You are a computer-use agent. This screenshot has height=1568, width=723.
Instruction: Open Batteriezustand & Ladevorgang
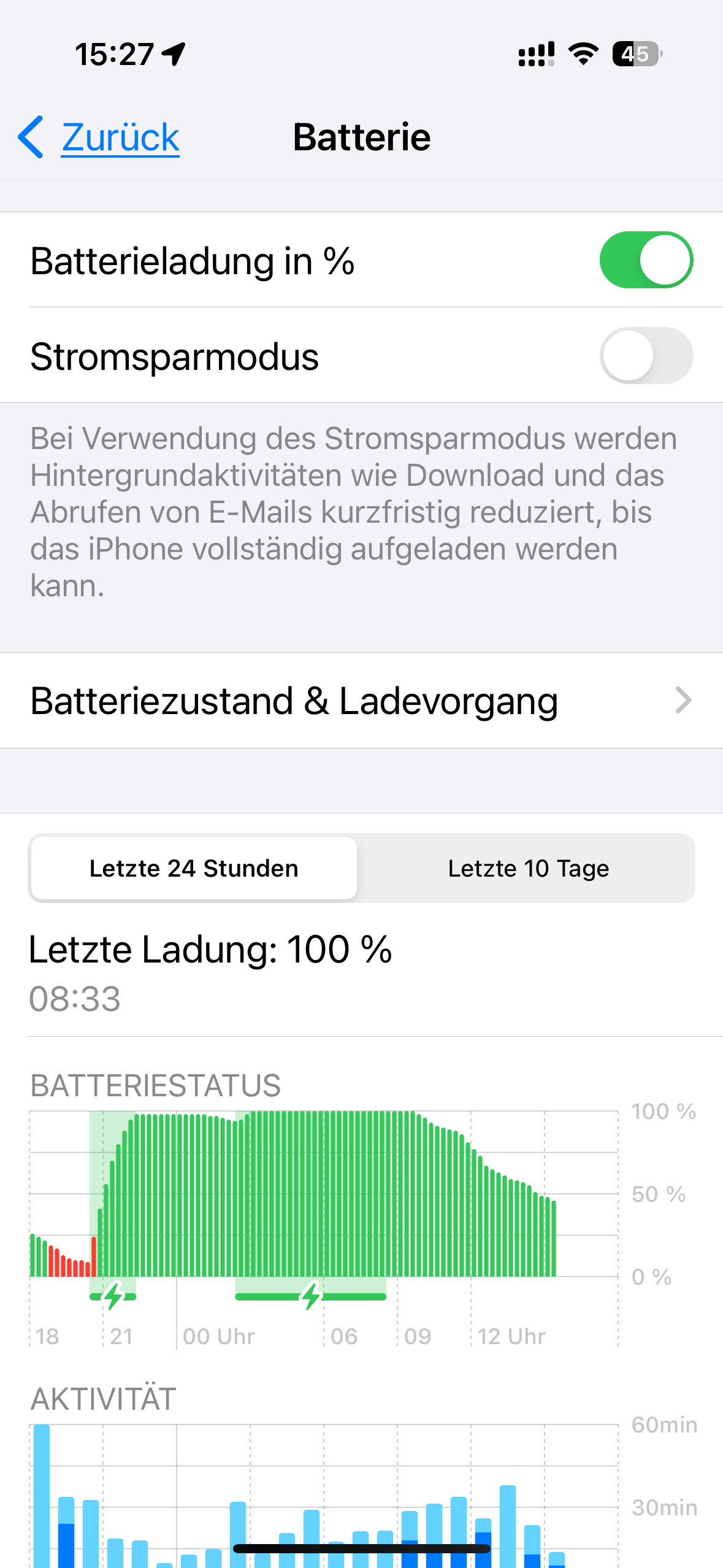click(x=361, y=701)
